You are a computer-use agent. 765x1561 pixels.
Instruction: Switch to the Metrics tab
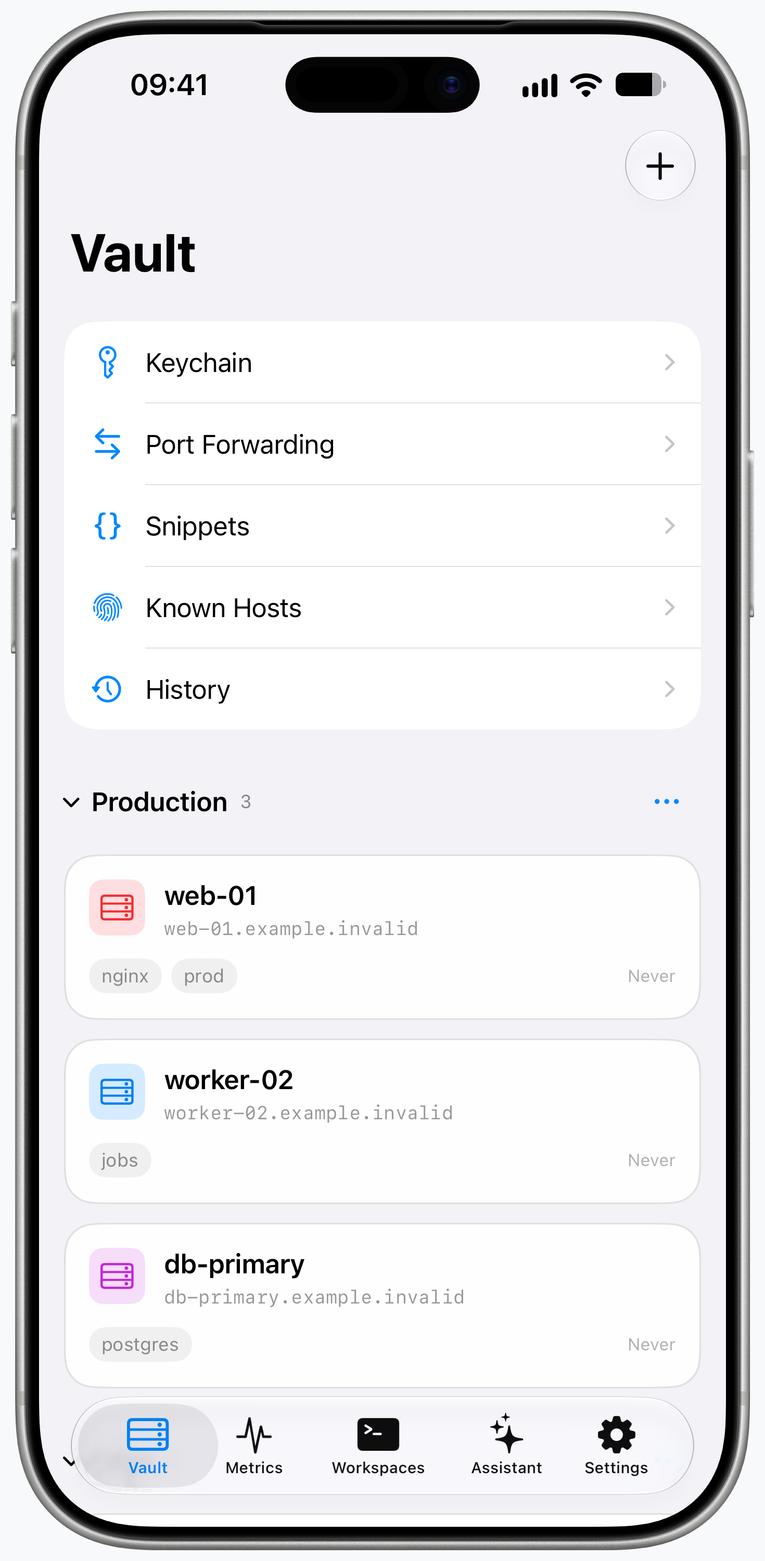pyautogui.click(x=254, y=1446)
